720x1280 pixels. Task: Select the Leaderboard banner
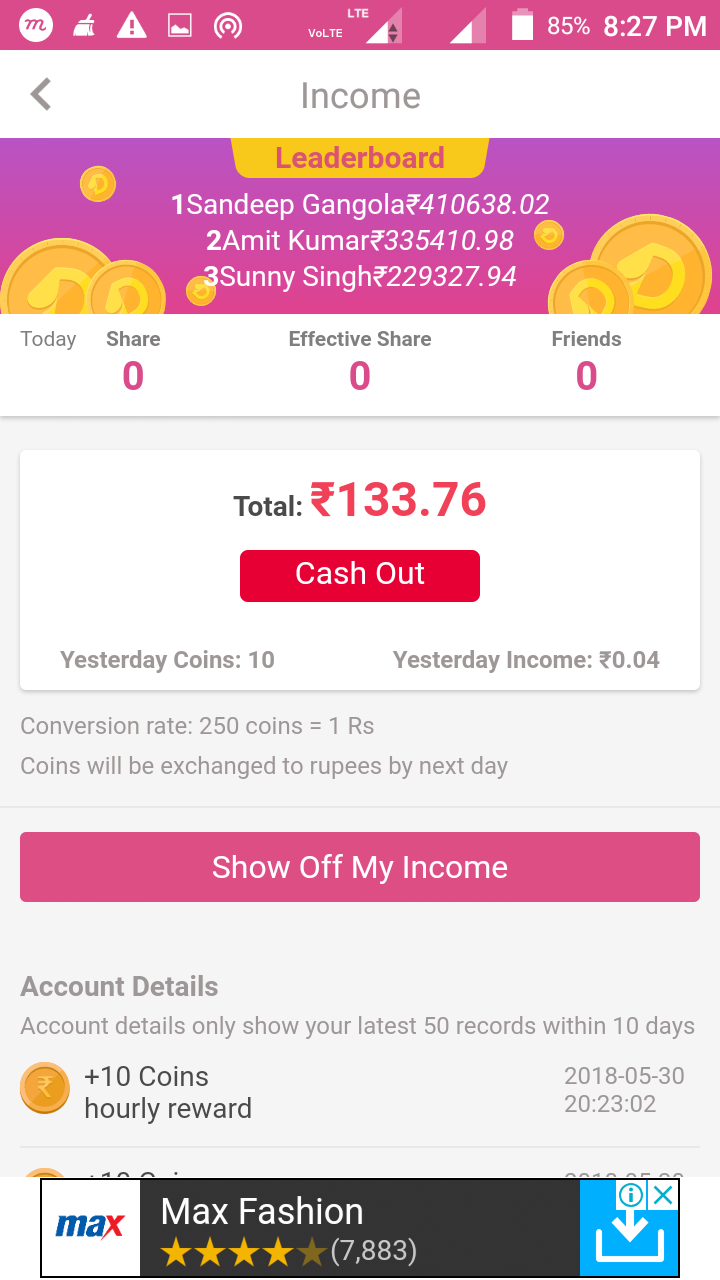pyautogui.click(x=360, y=157)
